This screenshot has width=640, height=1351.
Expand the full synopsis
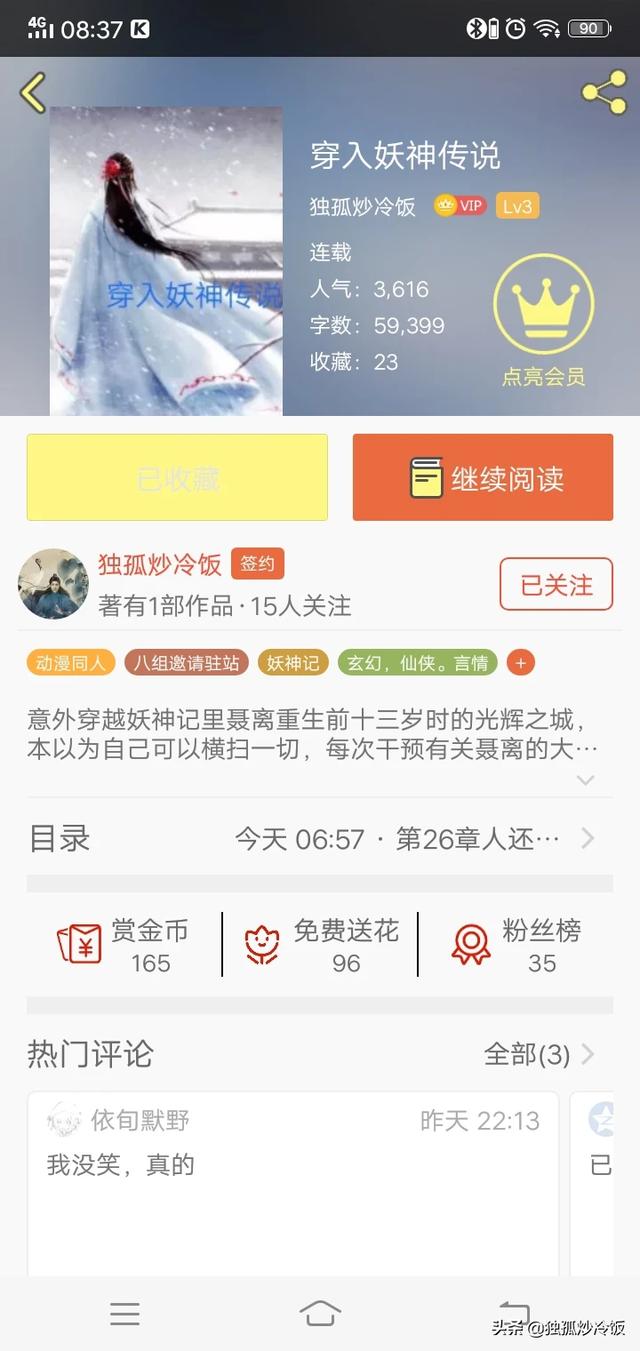click(586, 780)
